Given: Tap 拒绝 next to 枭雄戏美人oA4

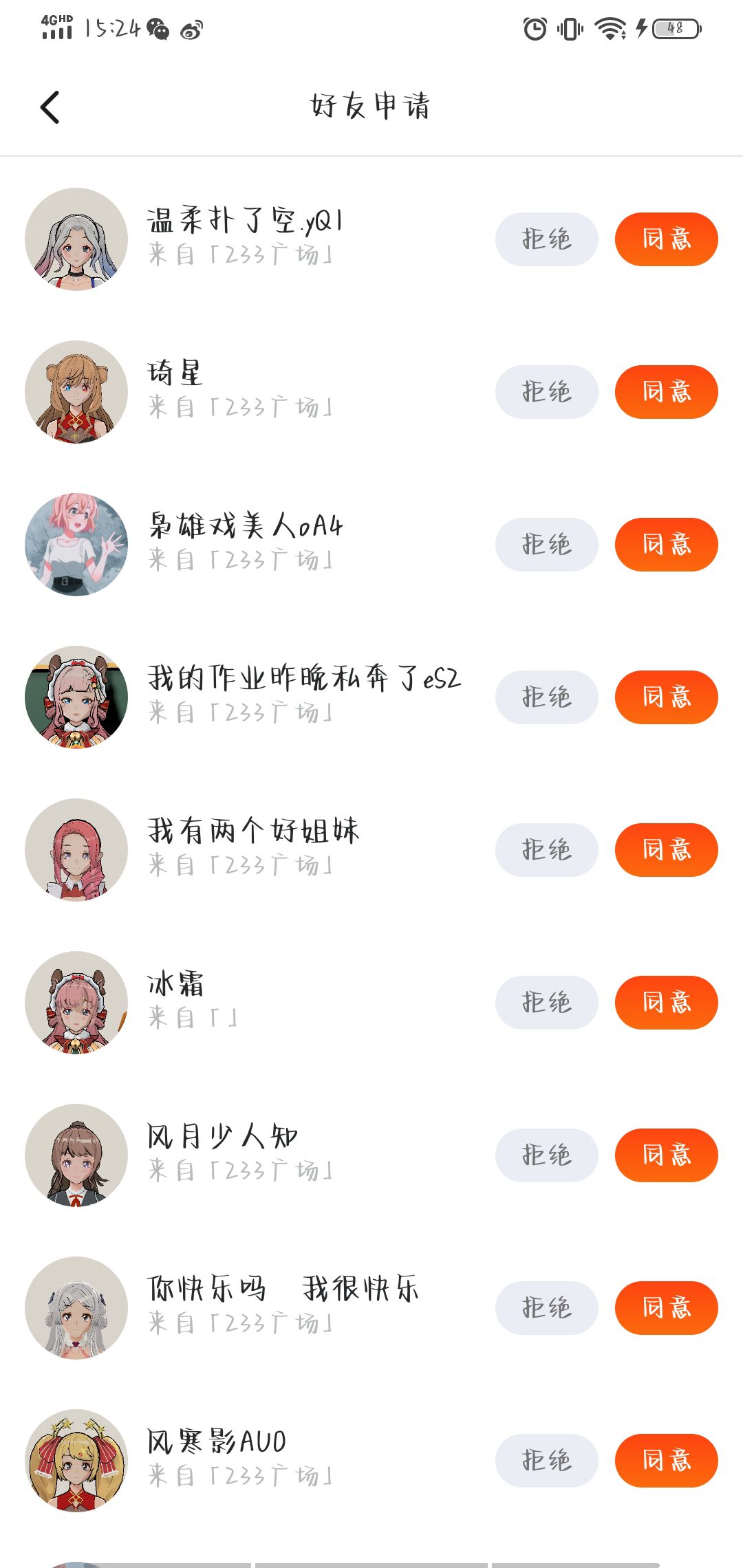Looking at the screenshot, I should [546, 545].
